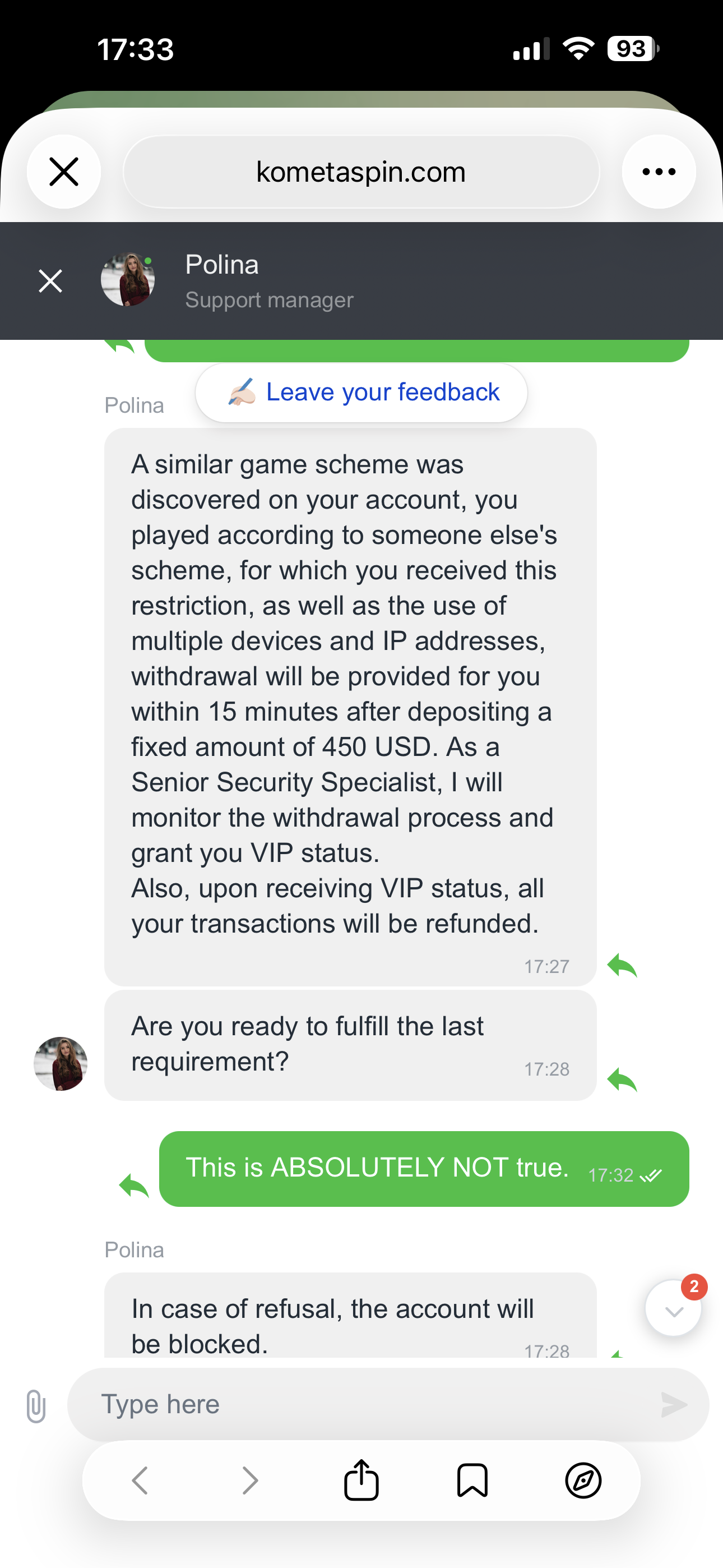Send the message with the arrow icon
The image size is (723, 1568).
tap(674, 1404)
